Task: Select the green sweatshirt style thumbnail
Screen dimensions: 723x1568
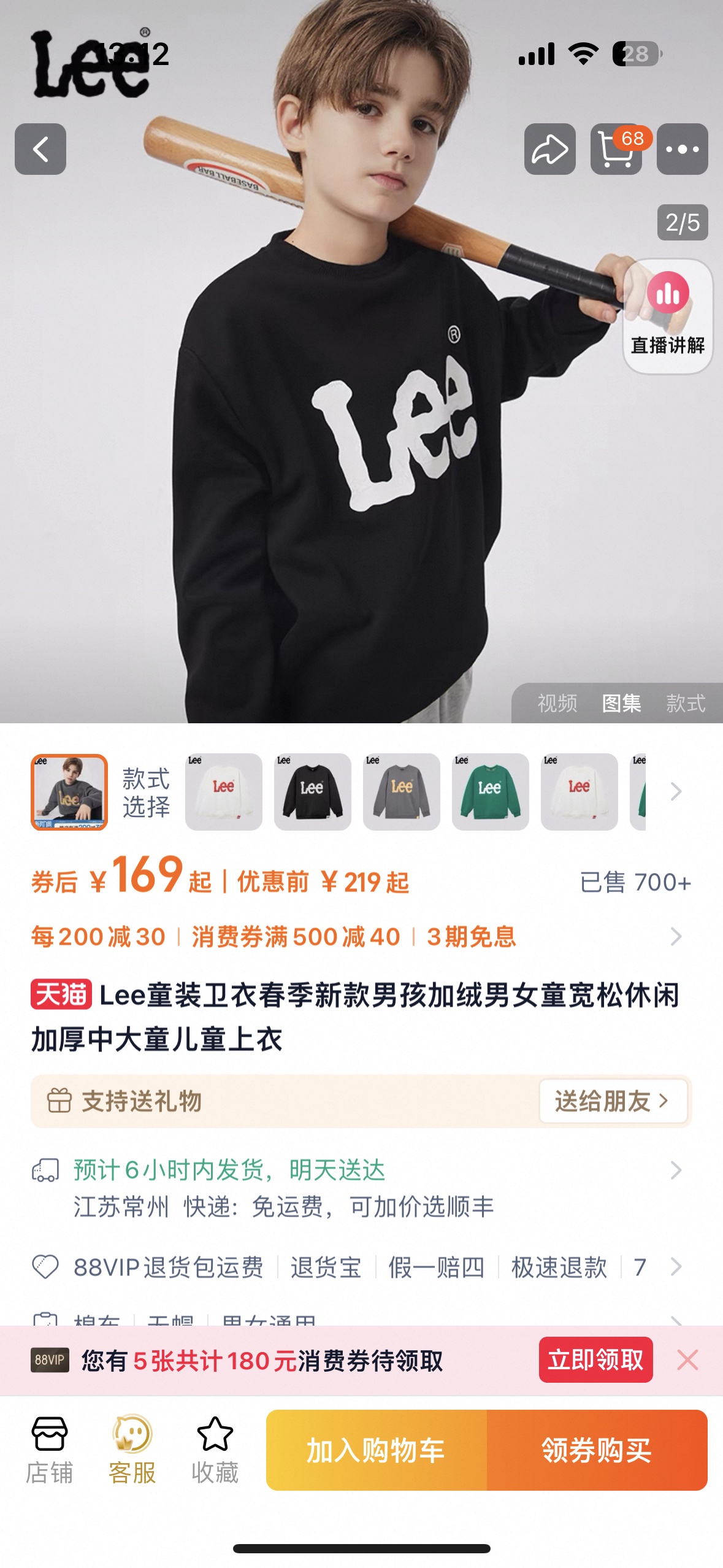Action: [x=490, y=791]
